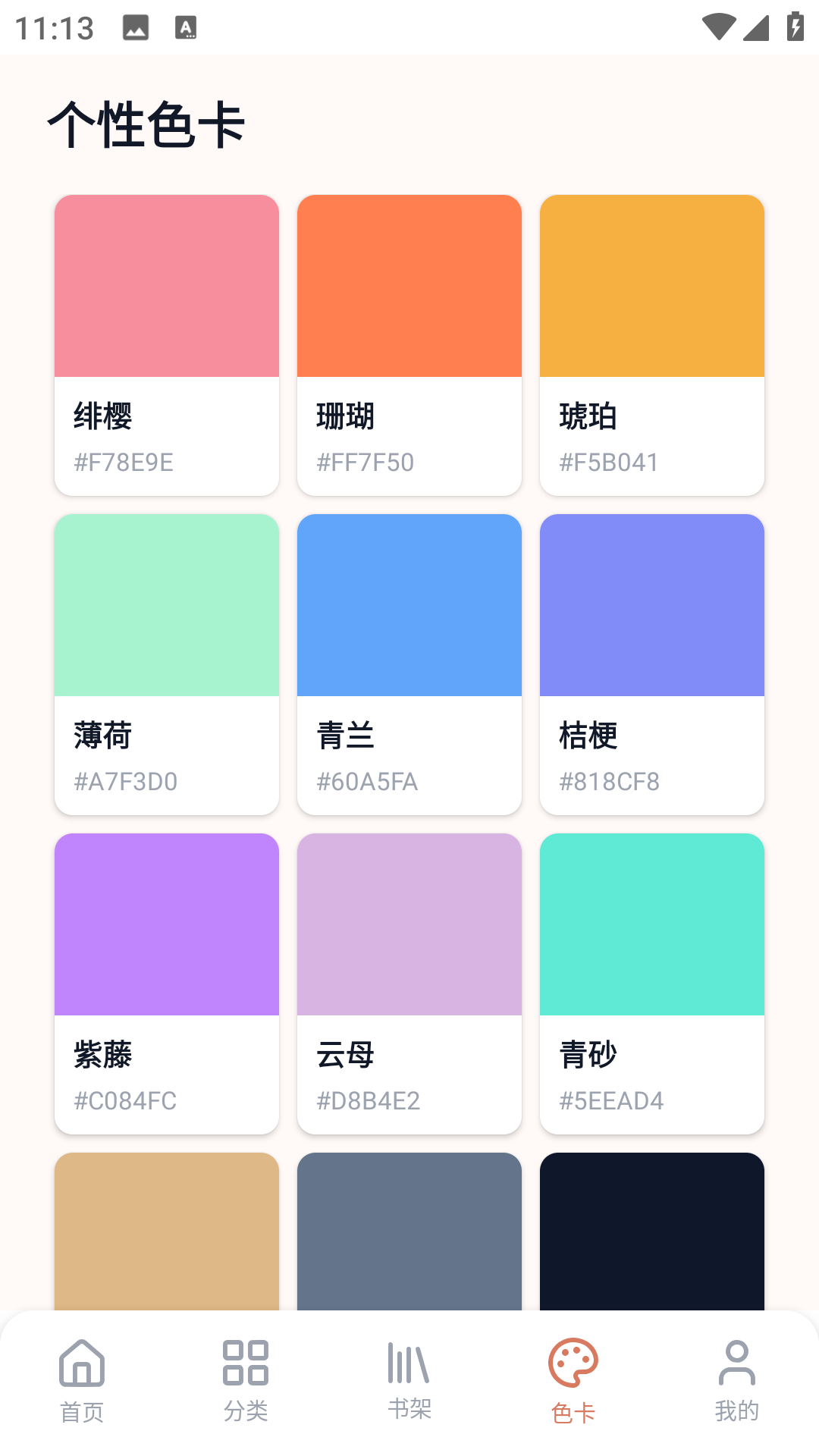The image size is (819, 1456).
Task: Choose the 桔梗 #818CF8 color card
Action: (x=652, y=664)
